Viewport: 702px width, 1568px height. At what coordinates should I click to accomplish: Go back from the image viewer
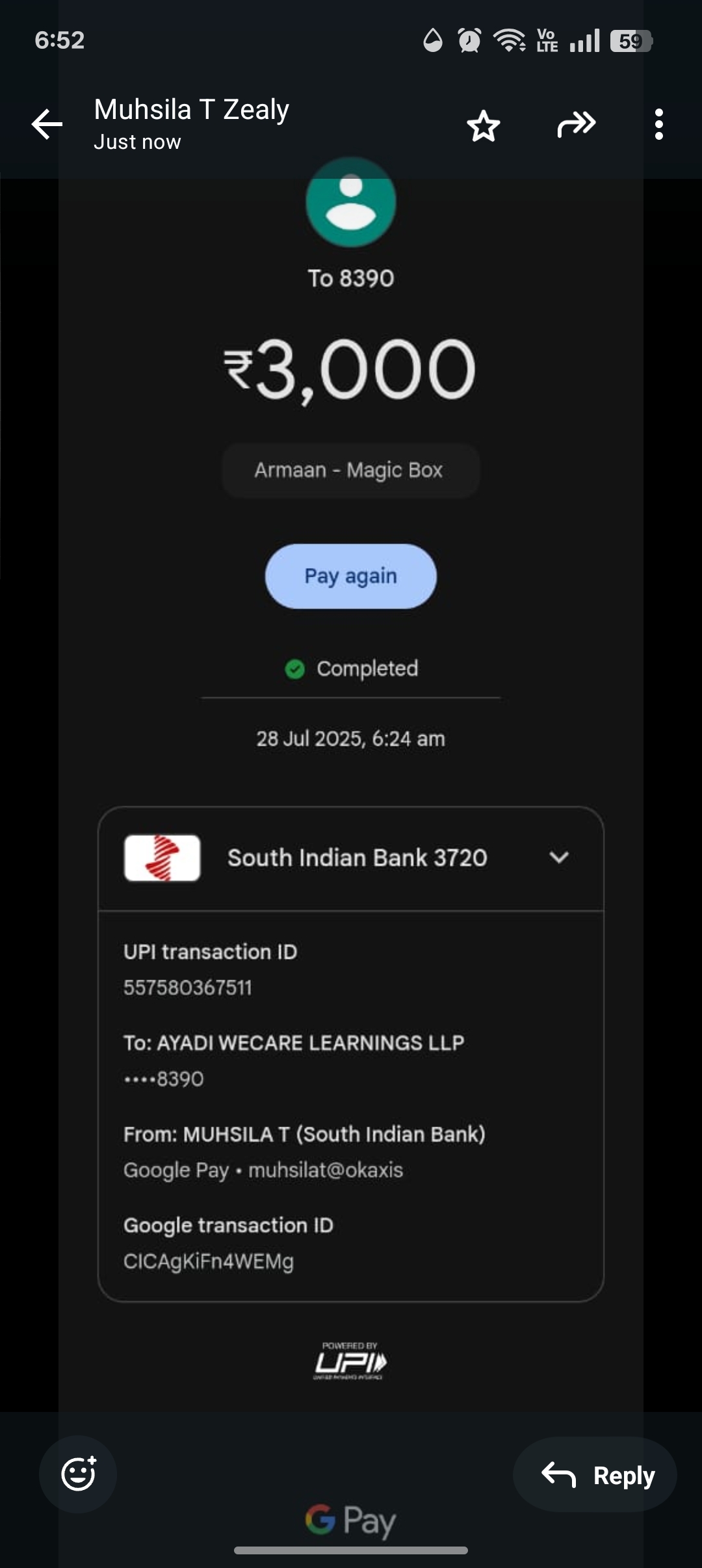47,124
